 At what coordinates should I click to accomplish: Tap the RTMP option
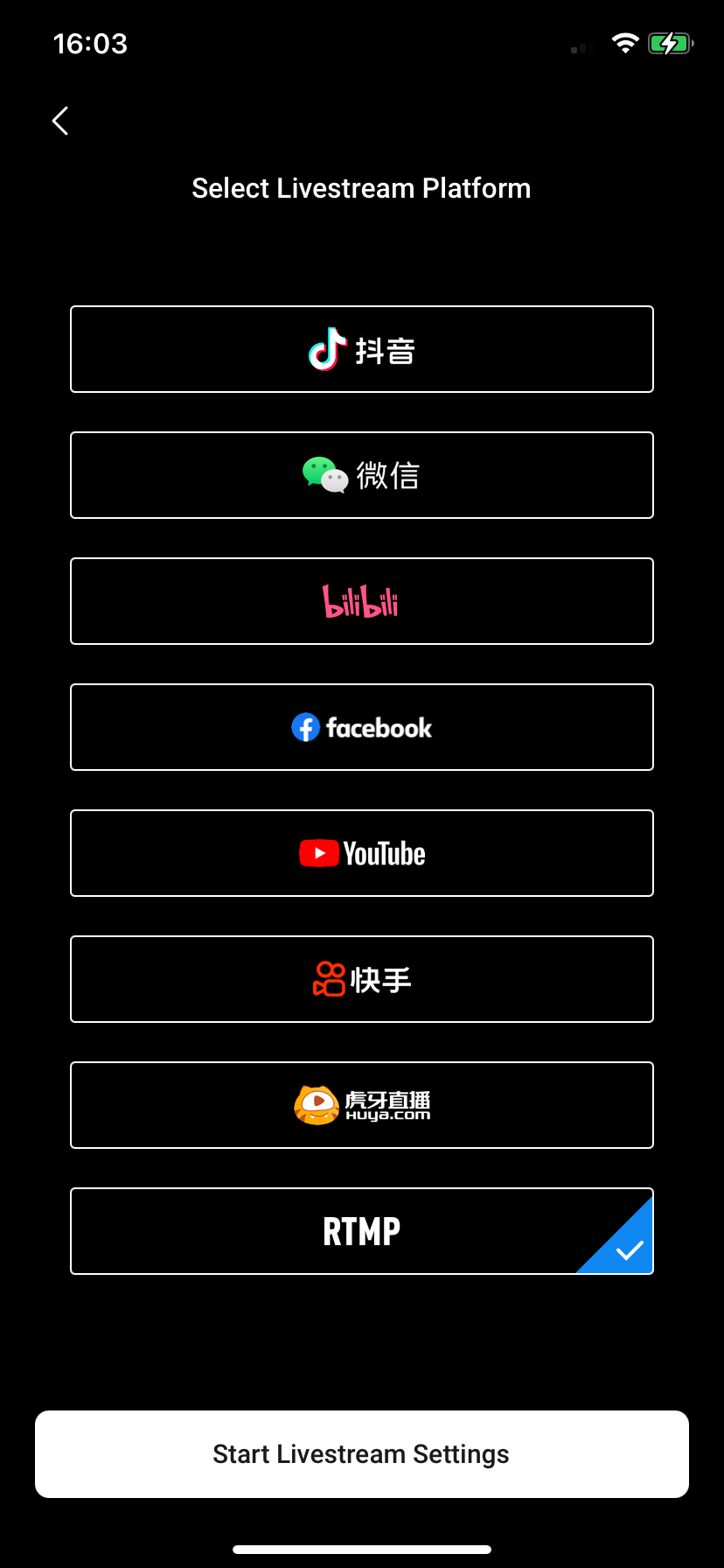(362, 1231)
